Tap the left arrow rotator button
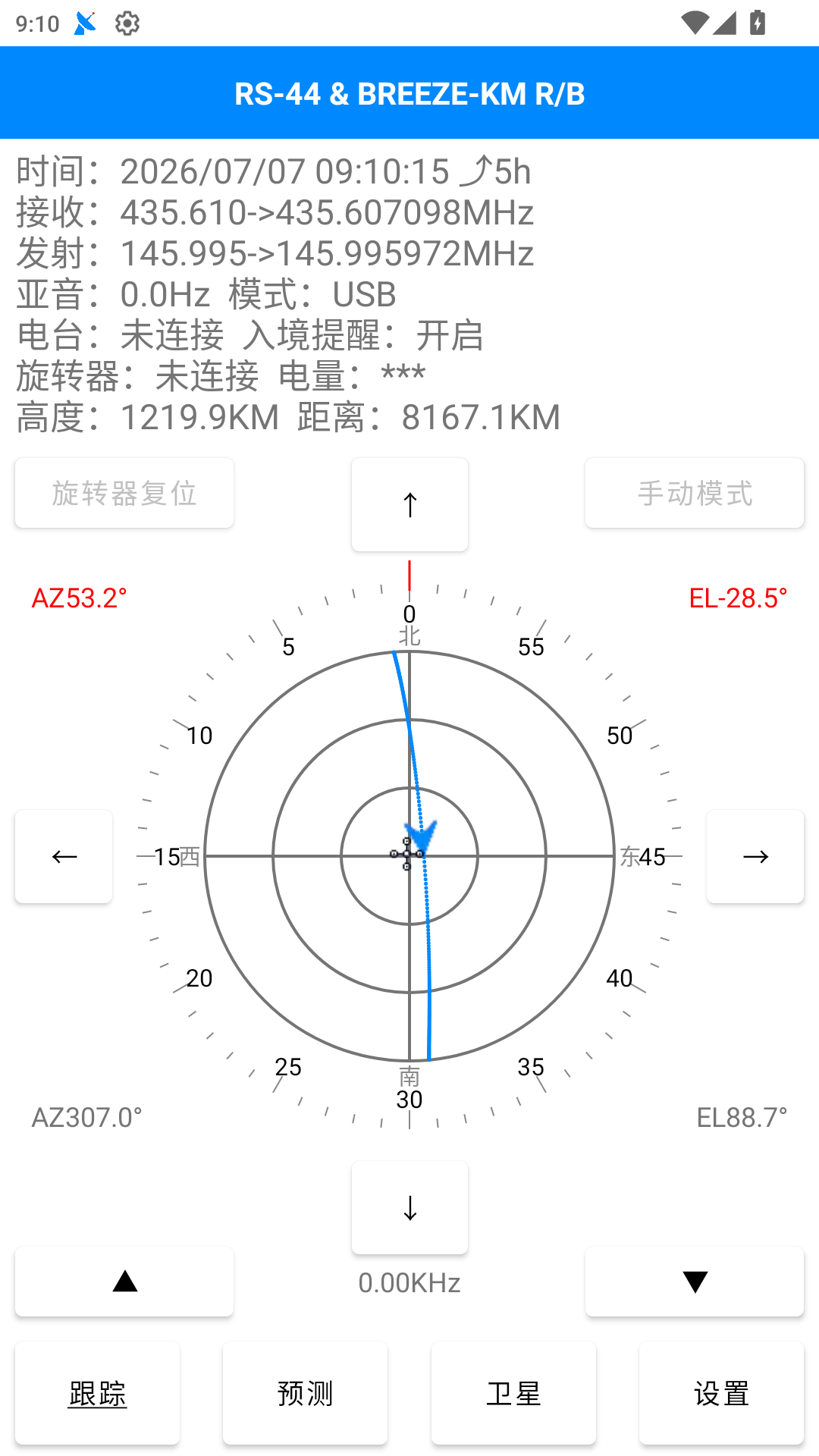Image resolution: width=819 pixels, height=1456 pixels. [64, 856]
